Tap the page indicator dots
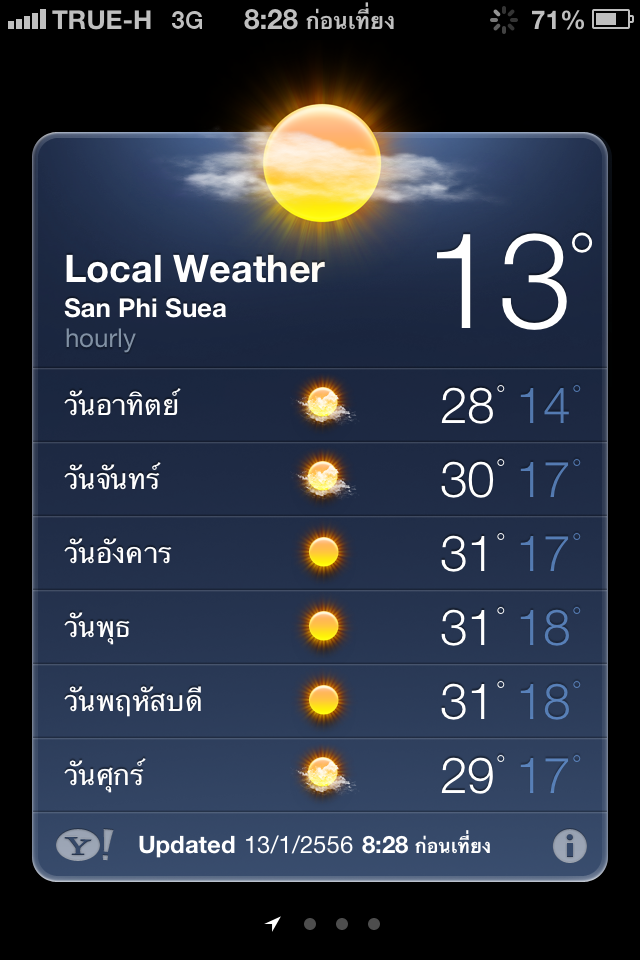640x960 pixels. (341, 924)
